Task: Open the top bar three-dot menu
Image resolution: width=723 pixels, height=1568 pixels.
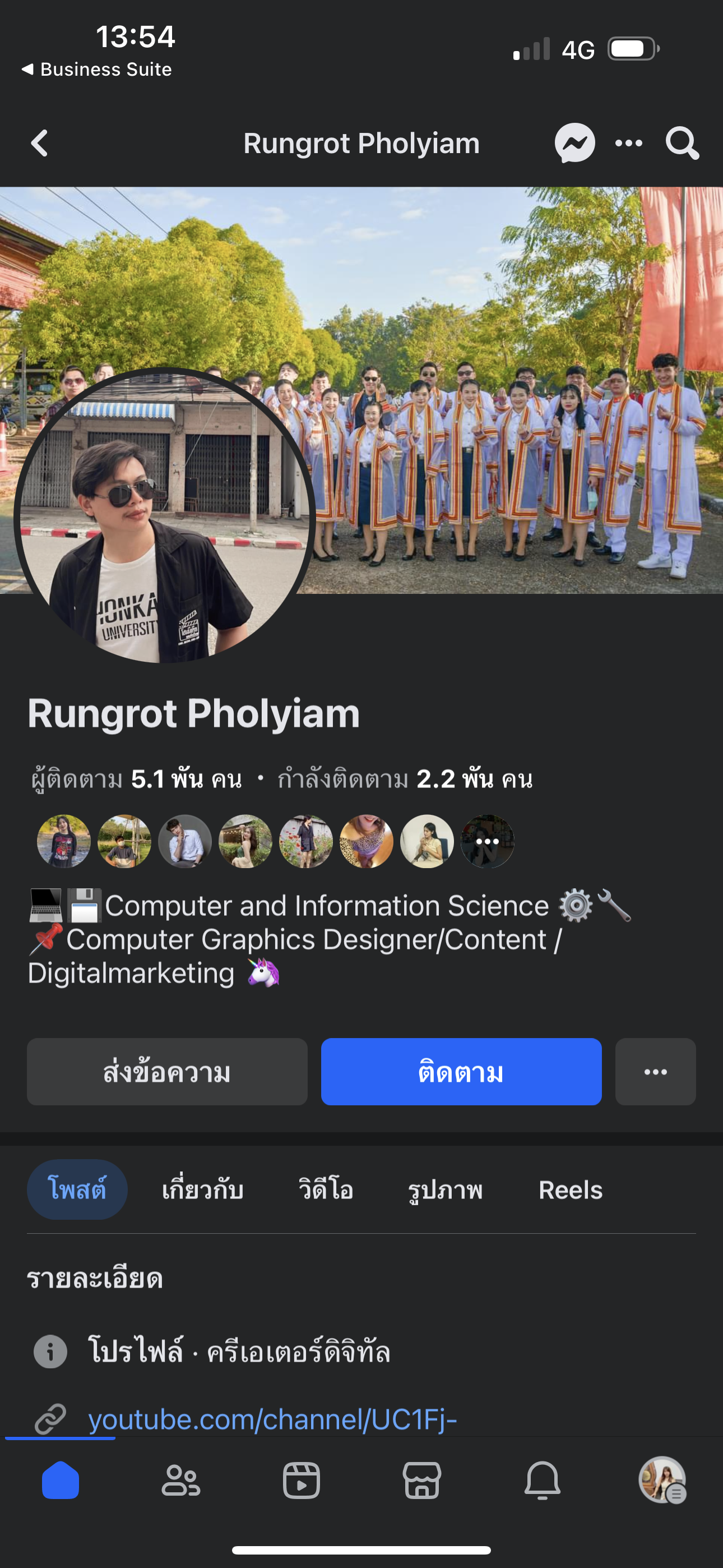Action: pyautogui.click(x=629, y=144)
